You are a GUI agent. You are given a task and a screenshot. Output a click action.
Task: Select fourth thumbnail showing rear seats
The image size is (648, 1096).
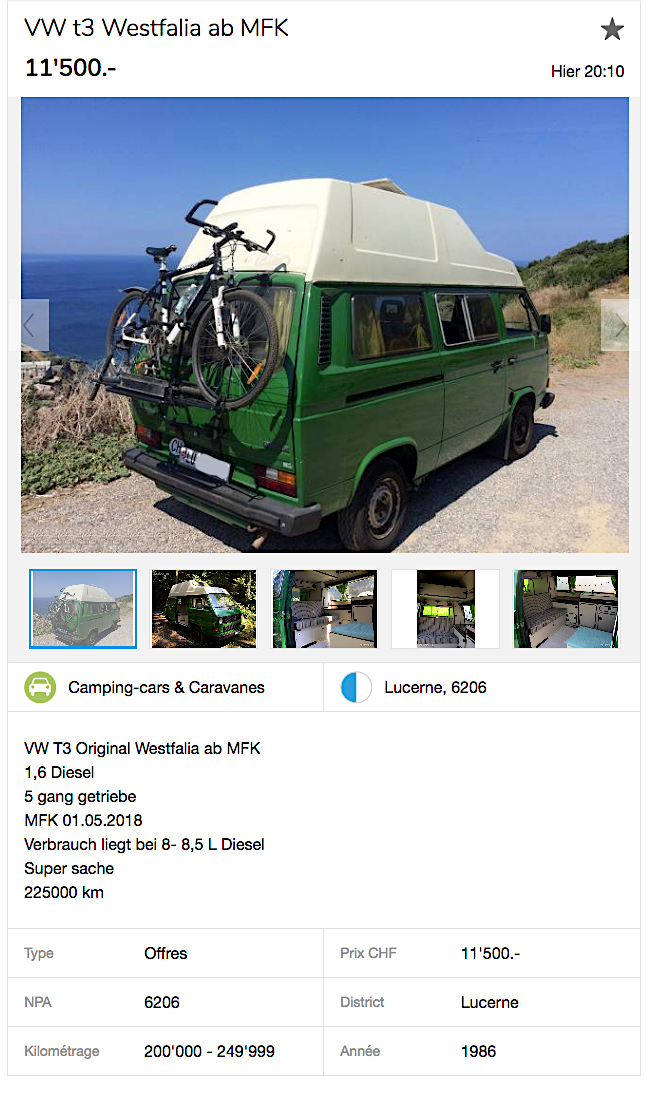pos(445,609)
